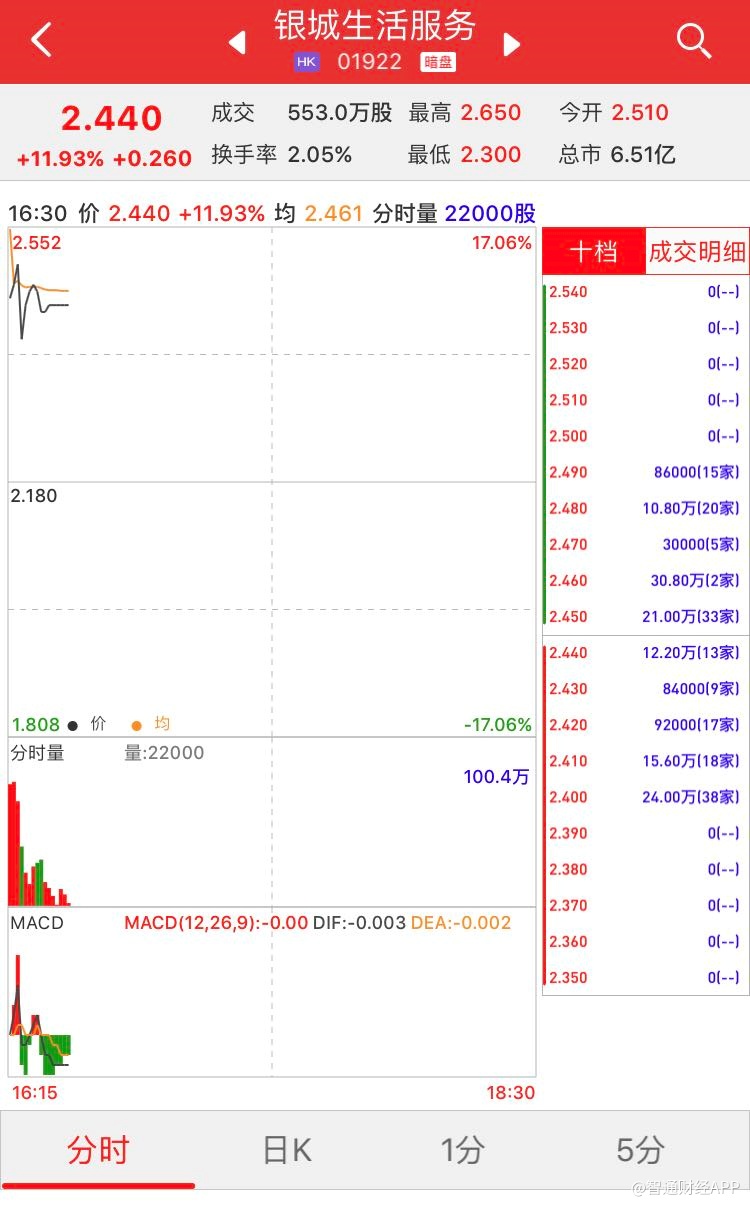Switch to the previous stock
The image size is (750, 1207).
238,43
